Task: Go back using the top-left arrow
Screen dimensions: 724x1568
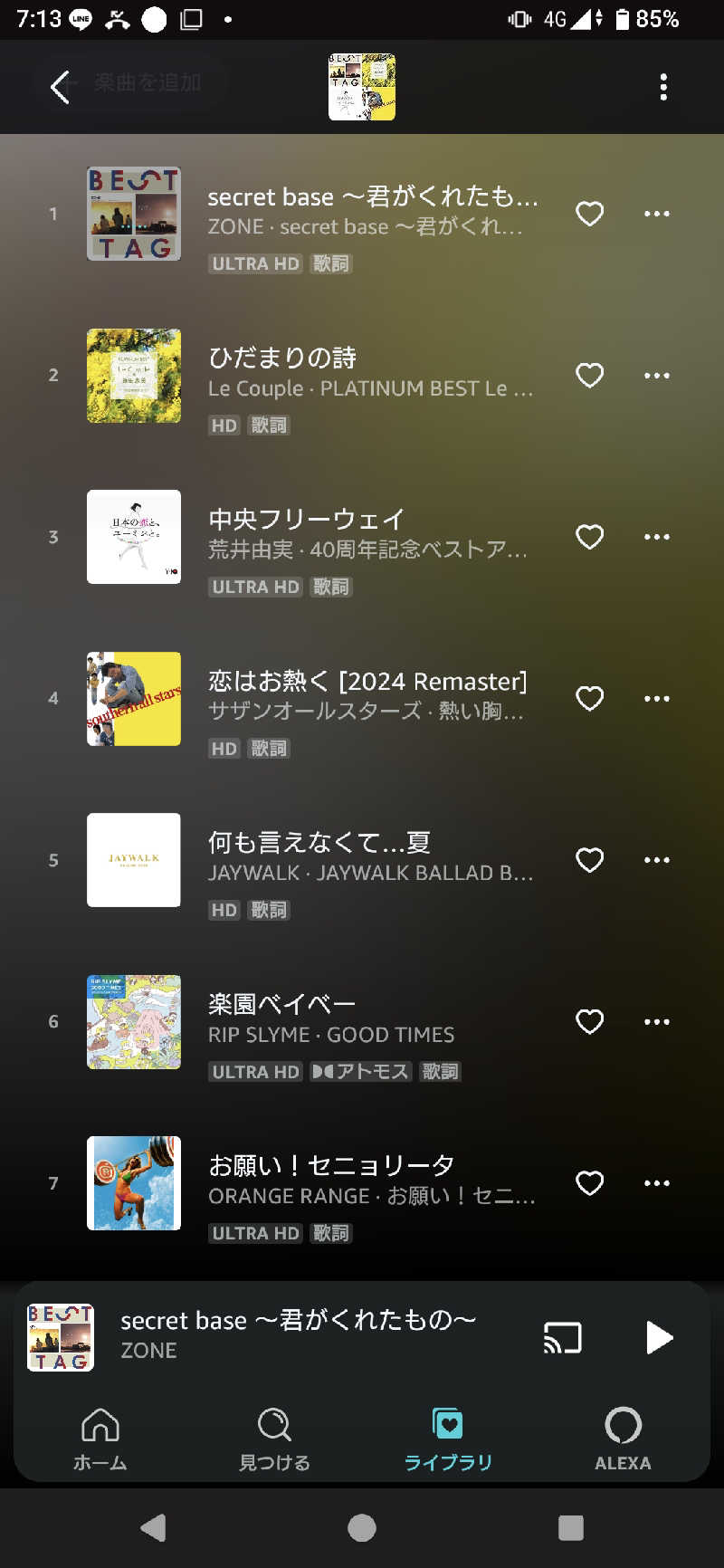Action: 60,87
